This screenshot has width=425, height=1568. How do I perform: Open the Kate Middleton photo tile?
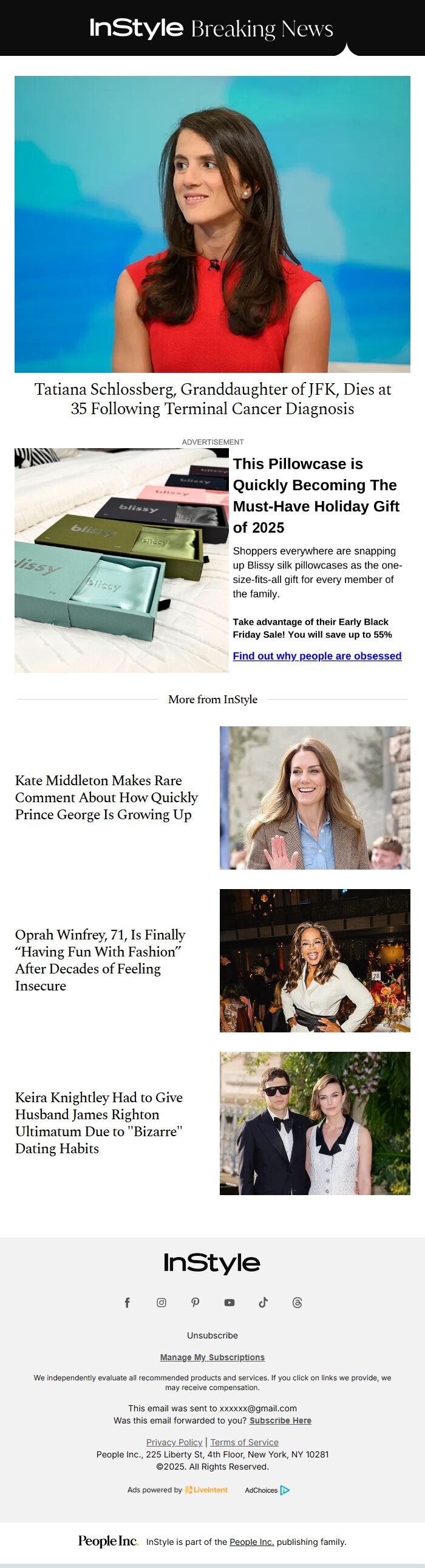pyautogui.click(x=314, y=797)
